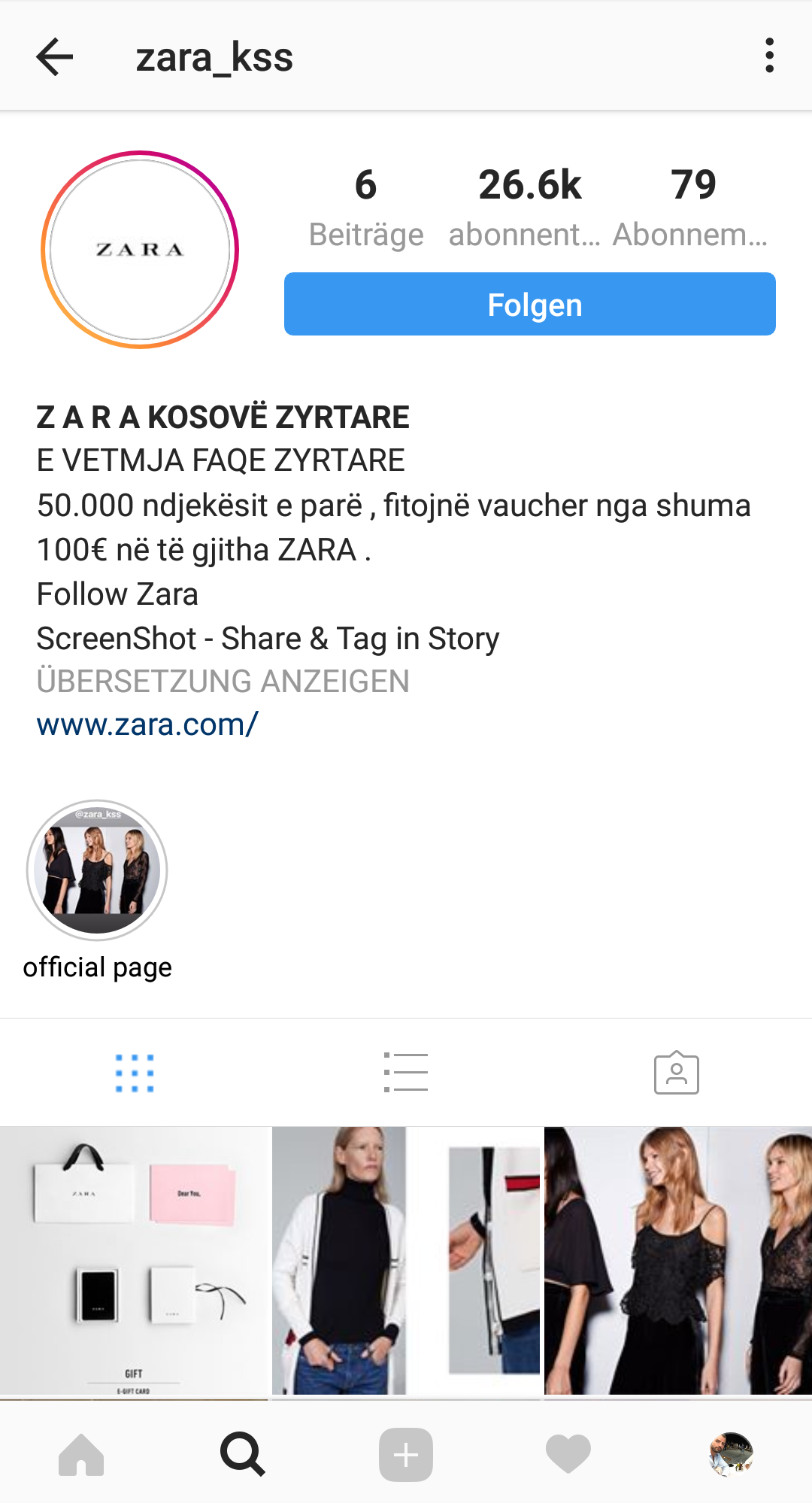Tap the Folgen button to follow
This screenshot has width=812, height=1503.
(x=530, y=304)
